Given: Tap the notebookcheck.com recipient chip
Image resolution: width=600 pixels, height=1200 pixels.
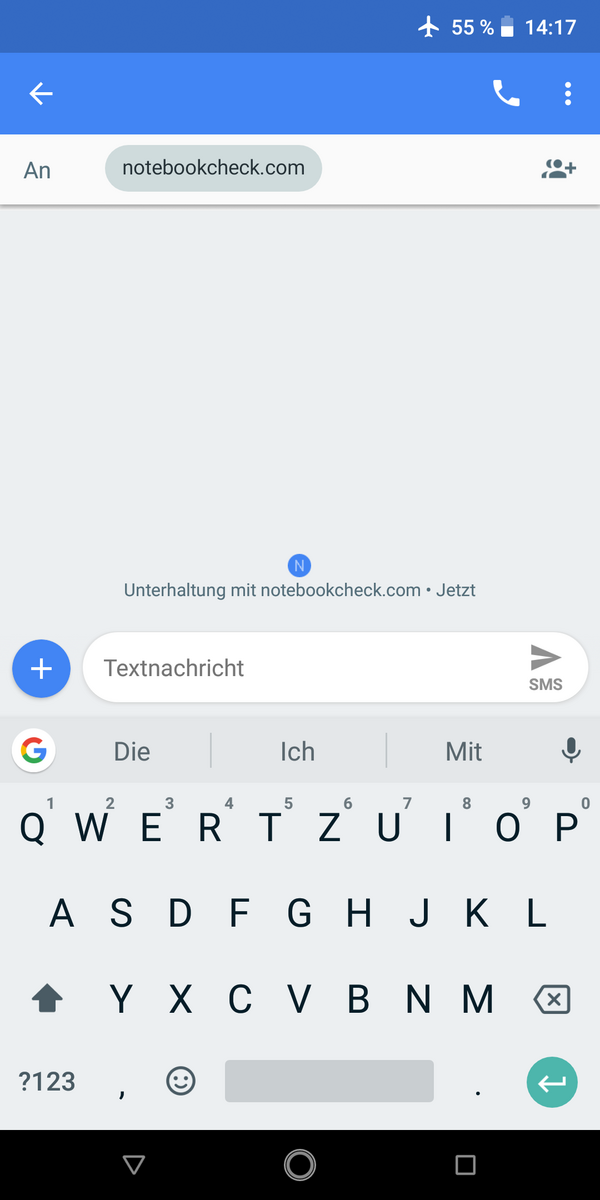Looking at the screenshot, I should 213,168.
